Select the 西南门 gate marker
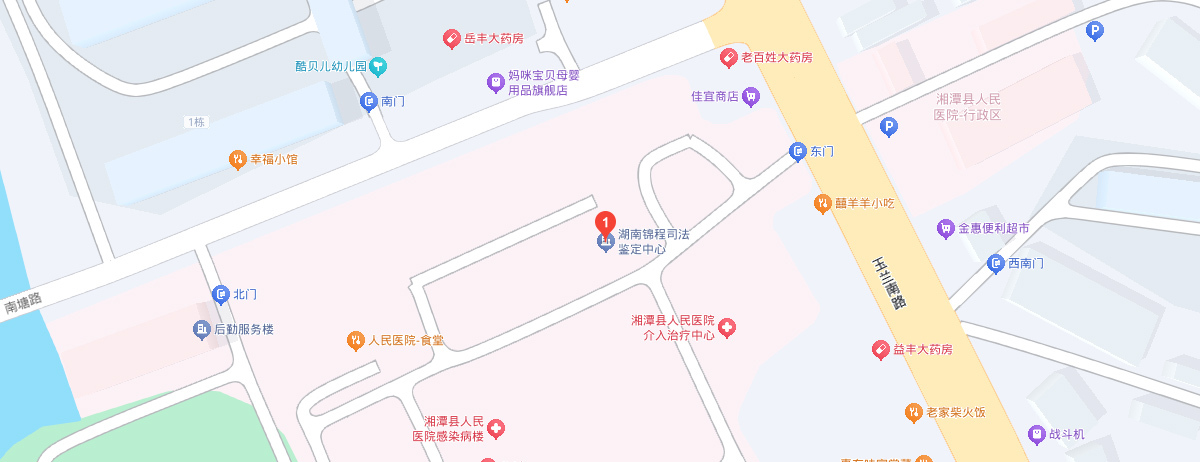The height and width of the screenshot is (462, 1200). (996, 264)
